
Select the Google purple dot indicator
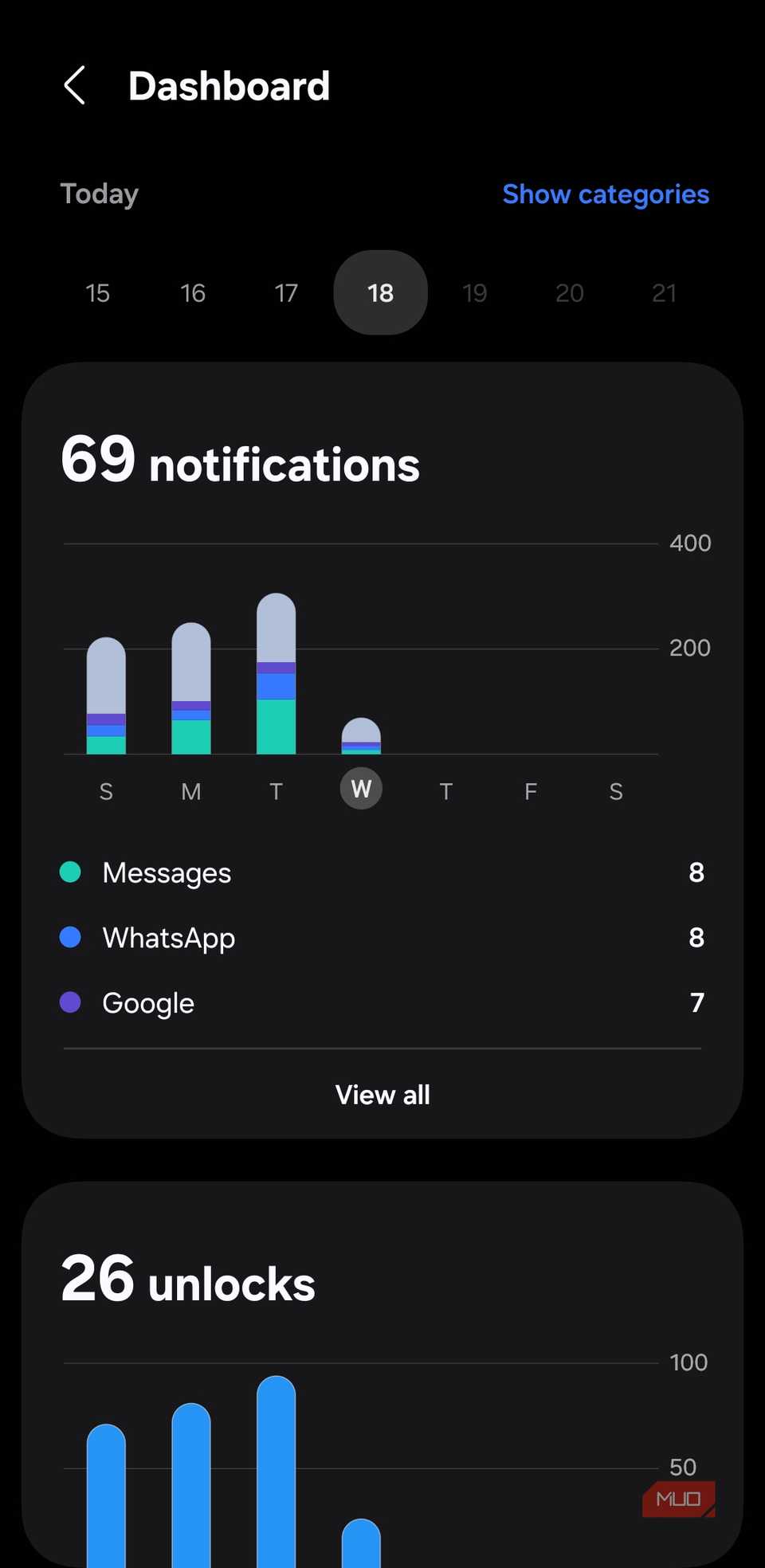71,1002
